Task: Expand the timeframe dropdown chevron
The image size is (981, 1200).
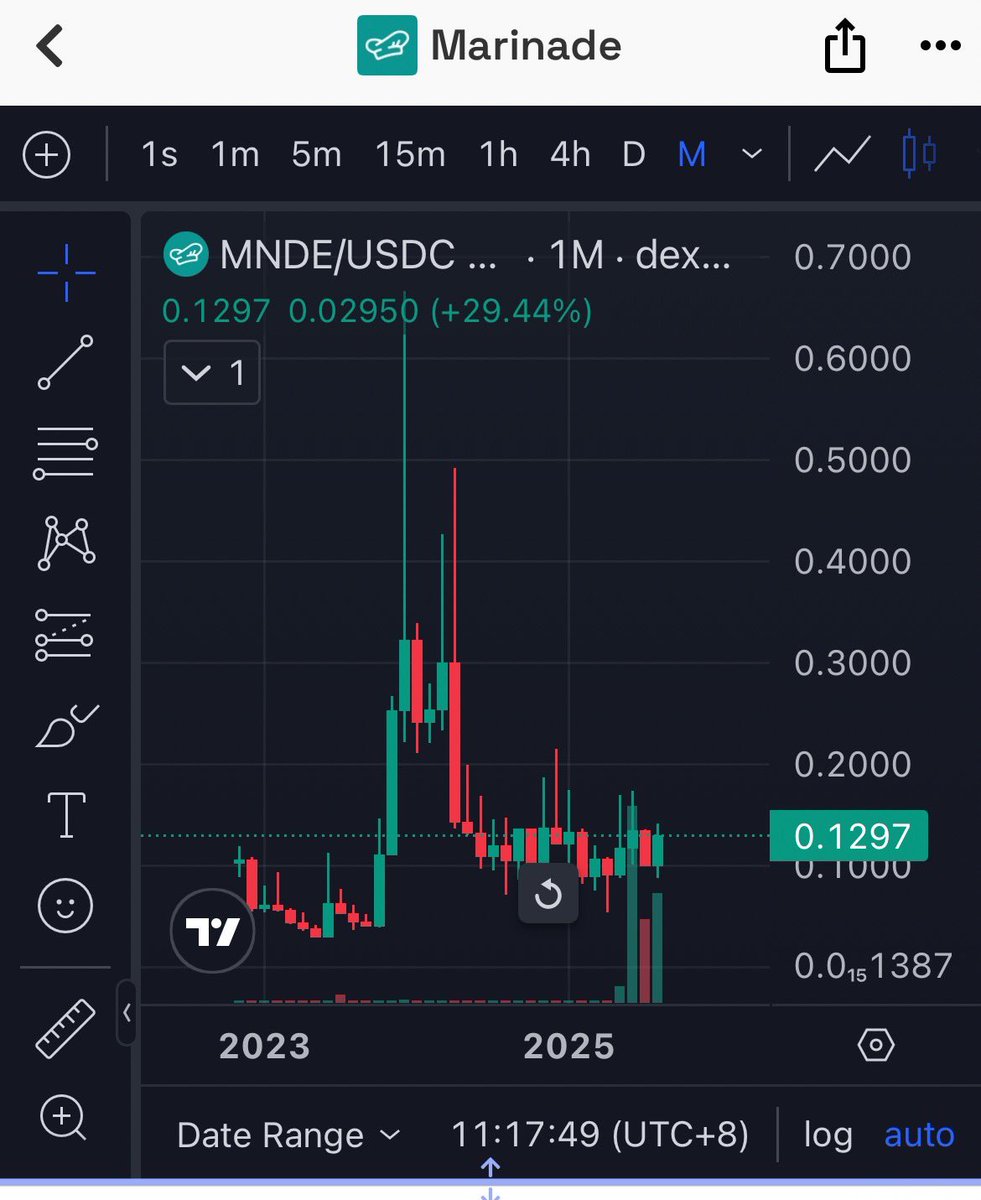Action: pyautogui.click(x=752, y=155)
